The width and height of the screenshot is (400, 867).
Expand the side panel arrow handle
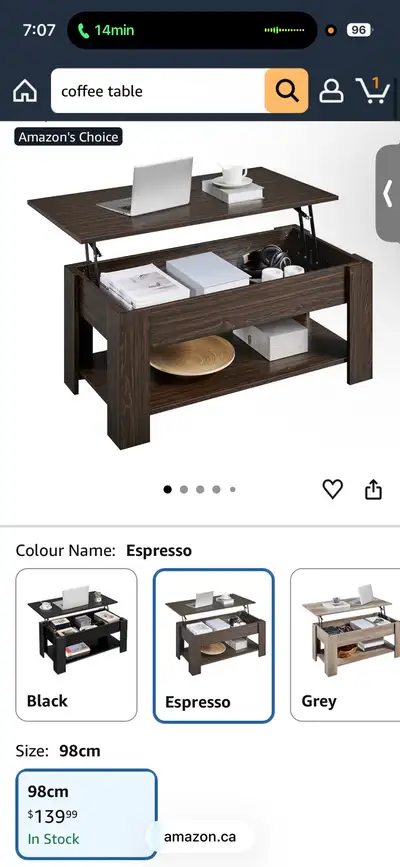tap(388, 193)
